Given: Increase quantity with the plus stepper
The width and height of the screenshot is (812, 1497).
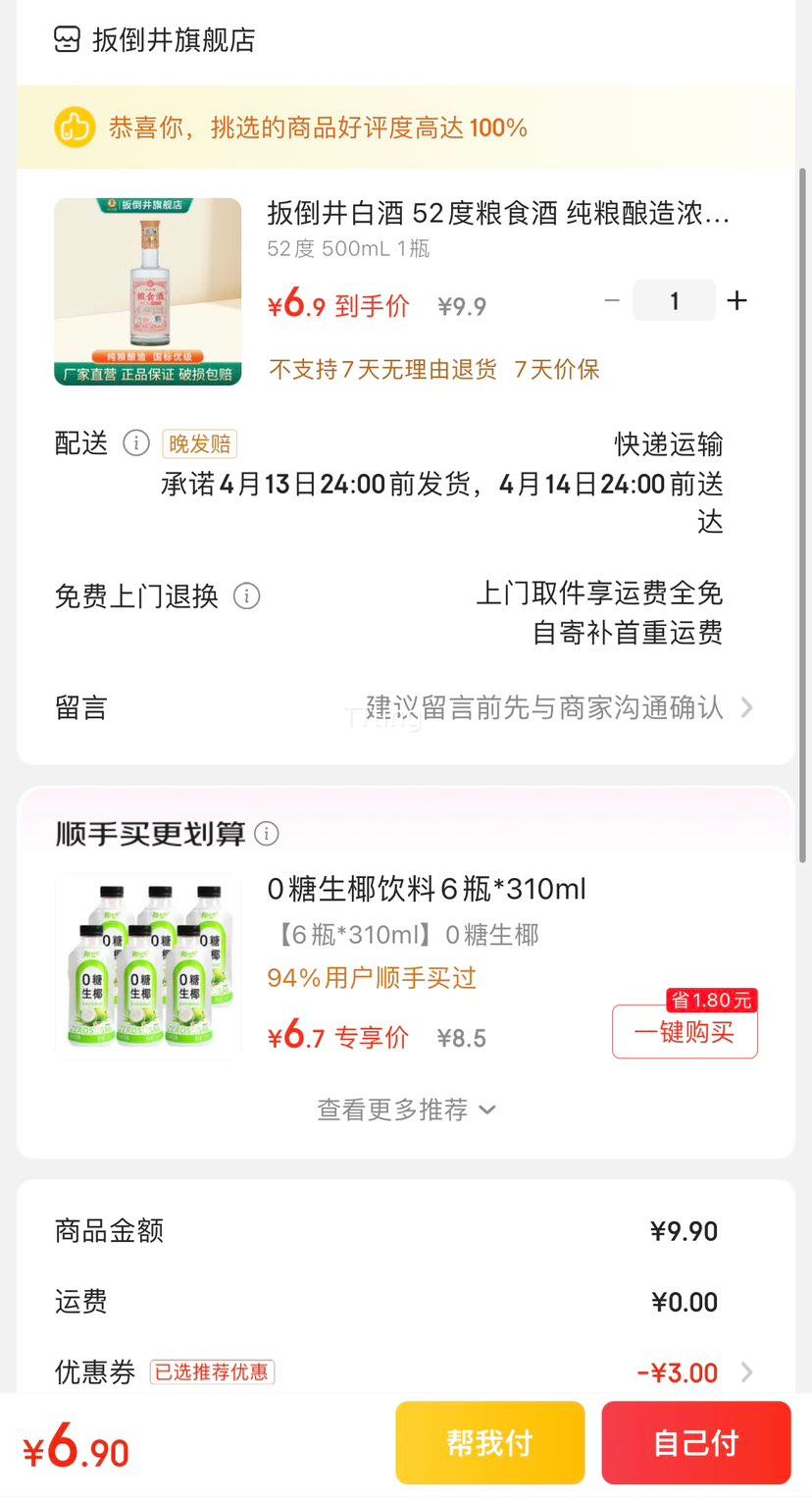Looking at the screenshot, I should (x=736, y=301).
